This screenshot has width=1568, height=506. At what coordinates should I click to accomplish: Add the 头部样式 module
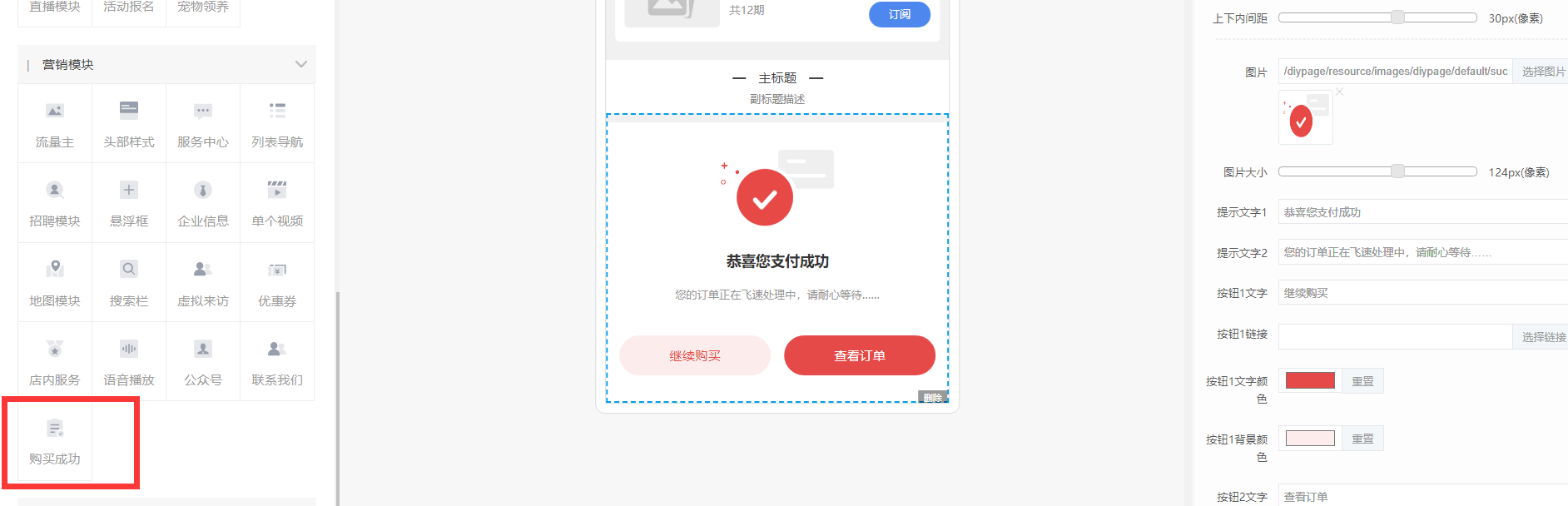coord(129,124)
